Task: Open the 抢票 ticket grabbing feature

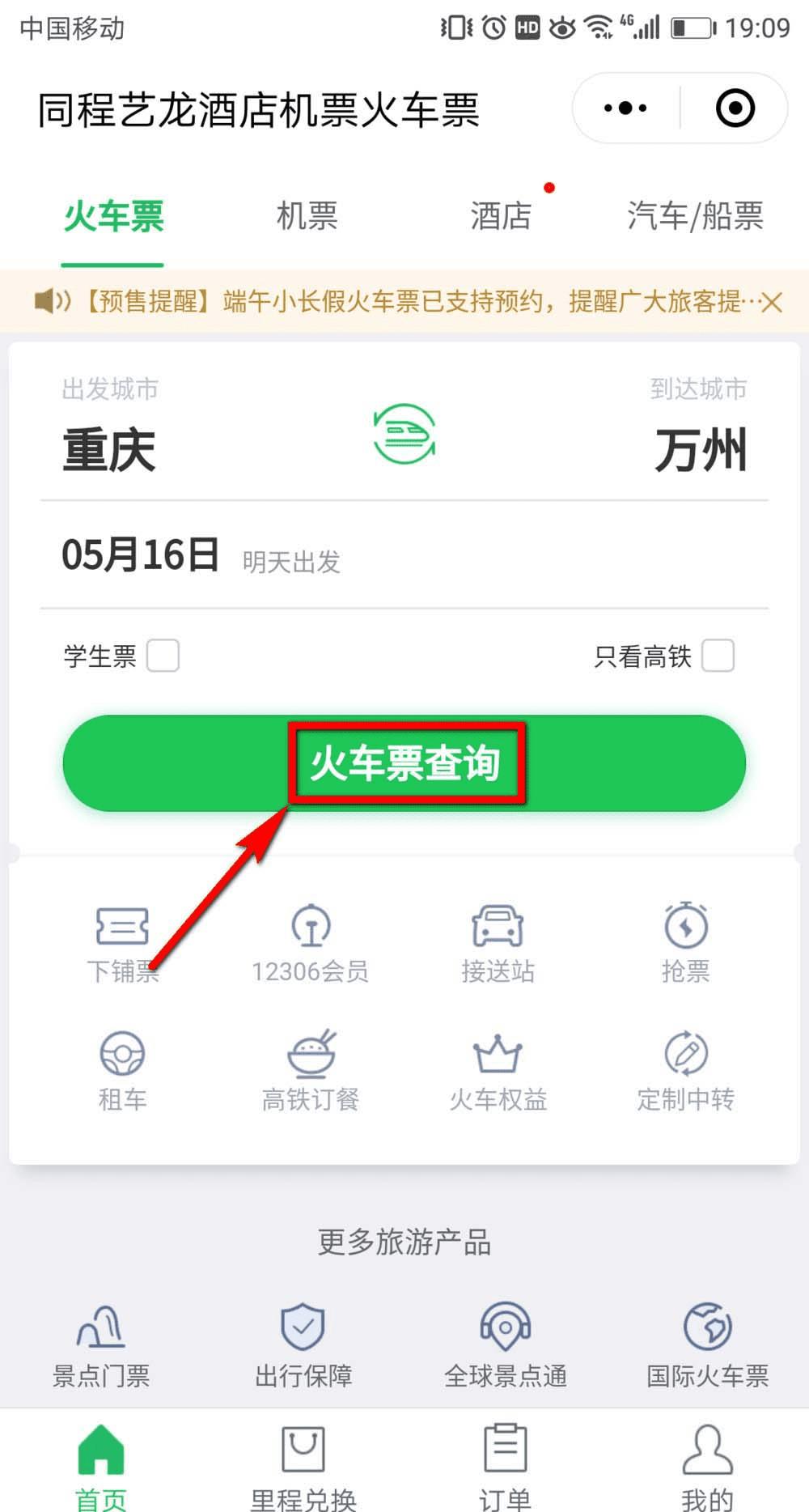Action: (686, 943)
